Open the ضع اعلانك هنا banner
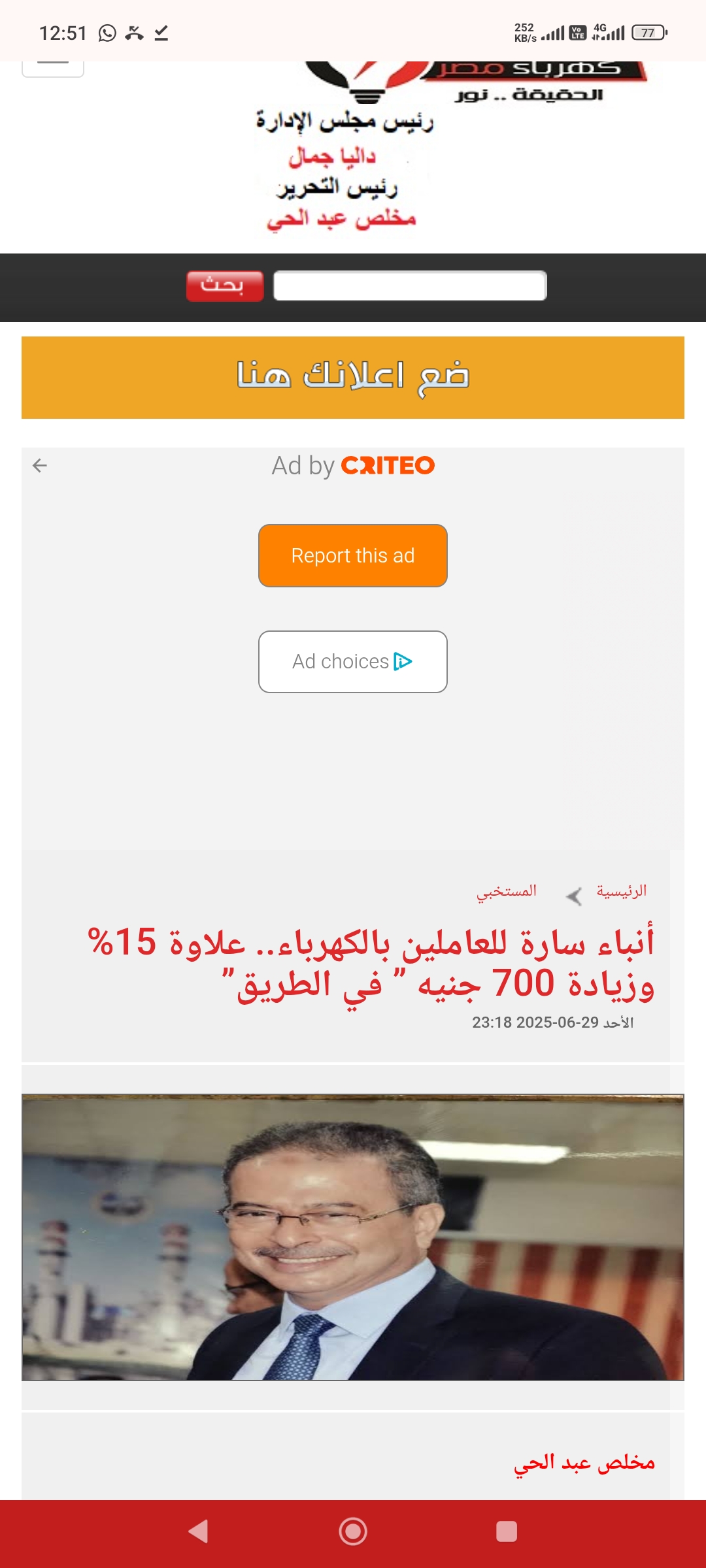This screenshot has height=1568, width=706. [x=353, y=378]
